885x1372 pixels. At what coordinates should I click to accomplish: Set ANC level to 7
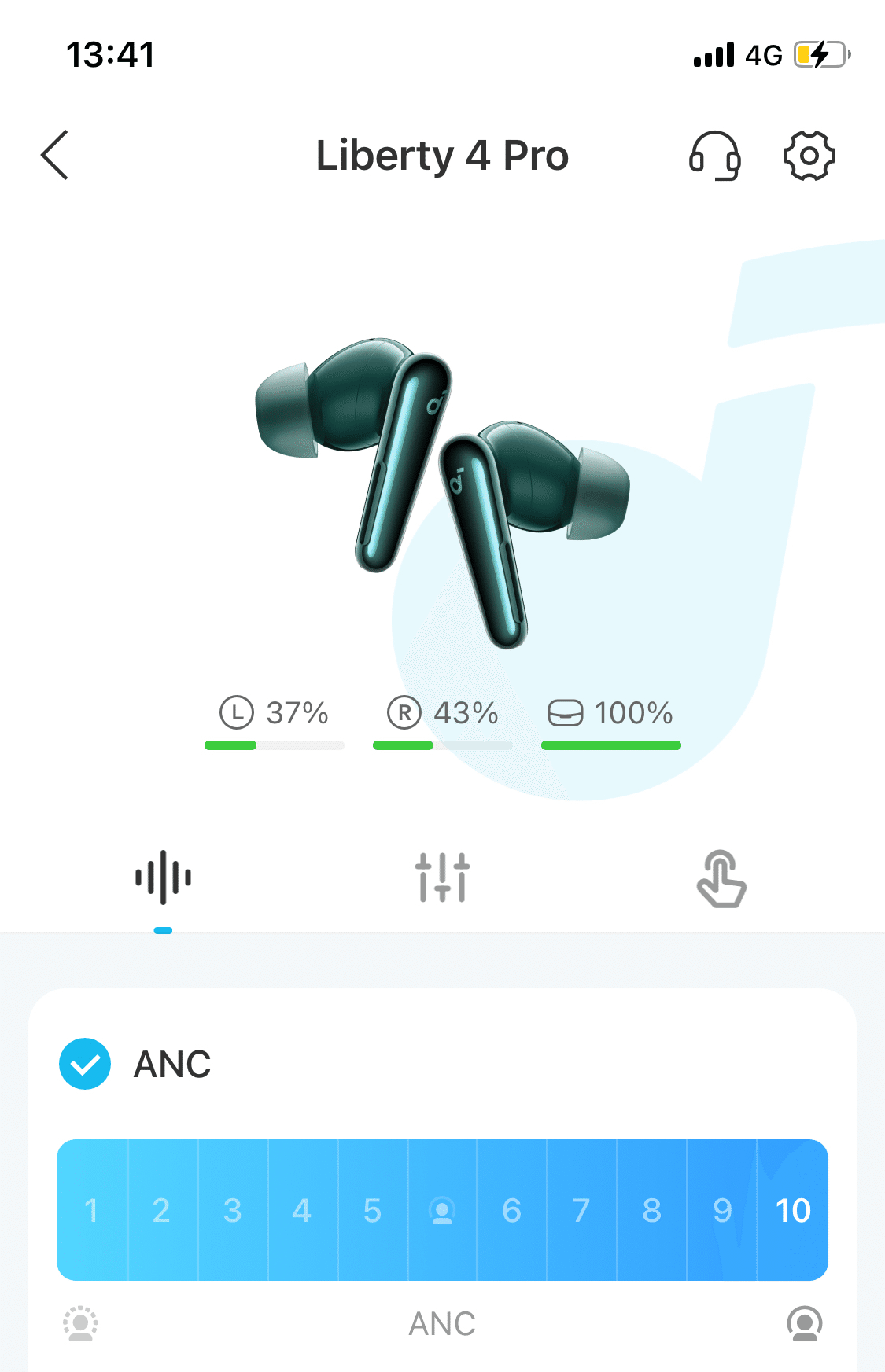582,1210
